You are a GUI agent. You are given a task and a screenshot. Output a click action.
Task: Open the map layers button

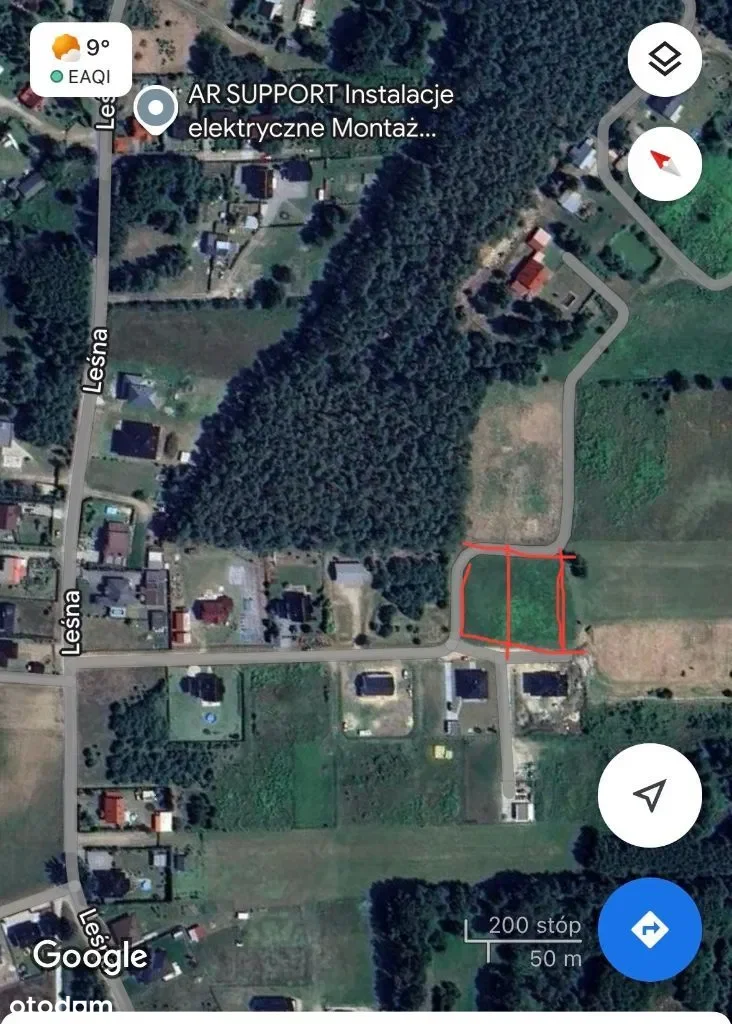pos(664,60)
